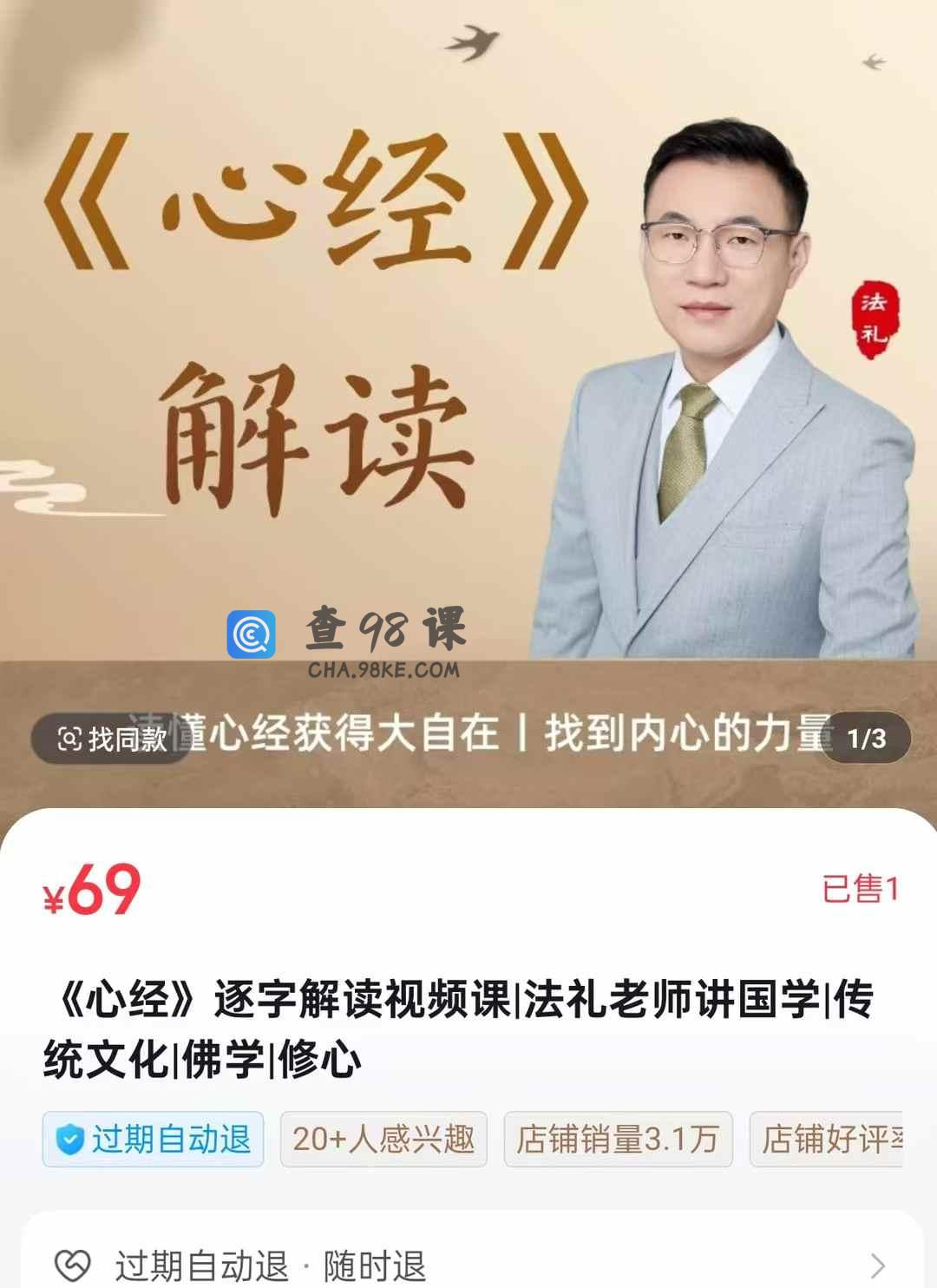Viewport: 937px width, 1288px height.
Task: Tap the 店铺销量3.1万 chip
Action: [618, 1139]
